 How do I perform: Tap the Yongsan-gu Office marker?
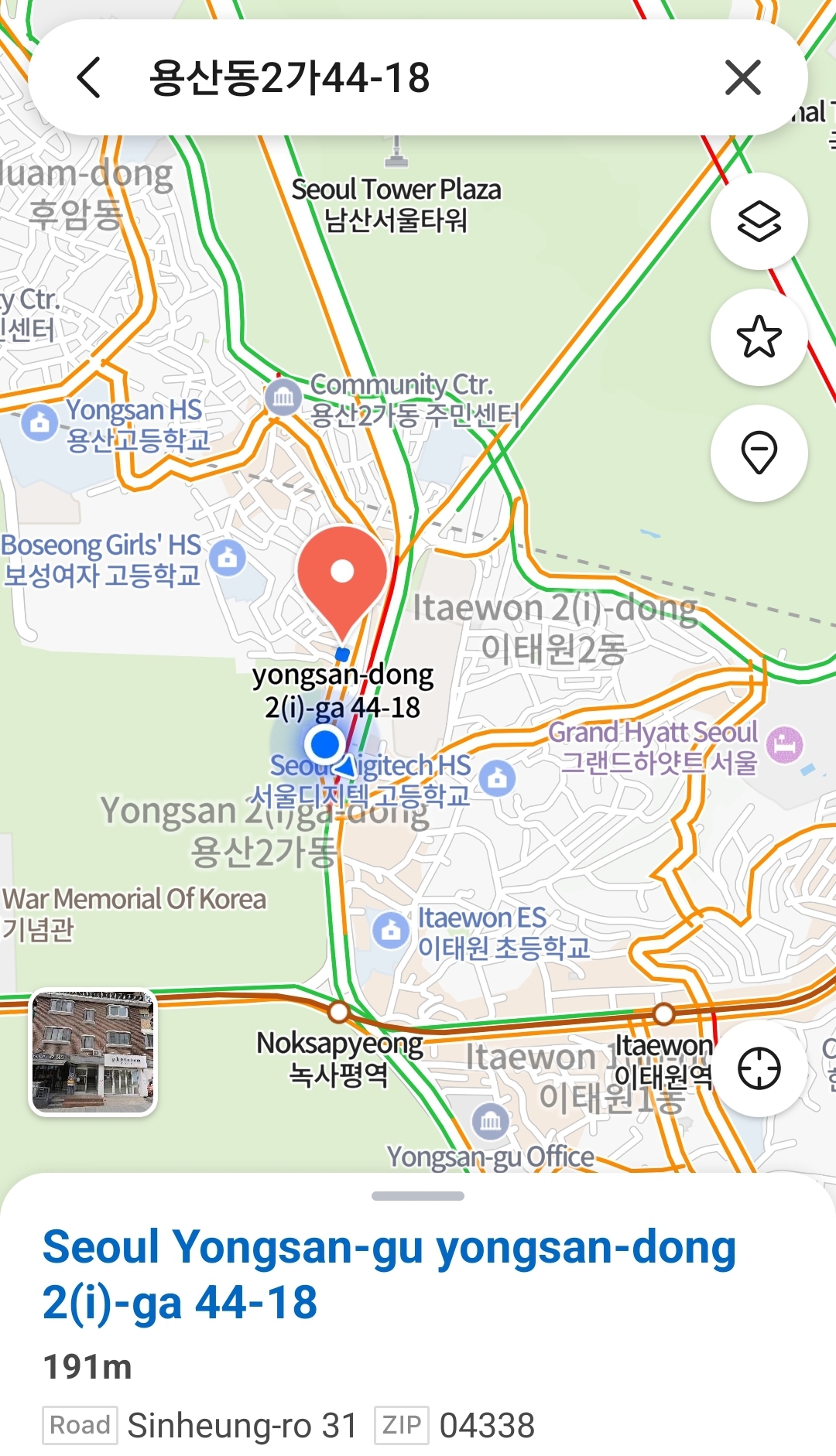point(491,1121)
